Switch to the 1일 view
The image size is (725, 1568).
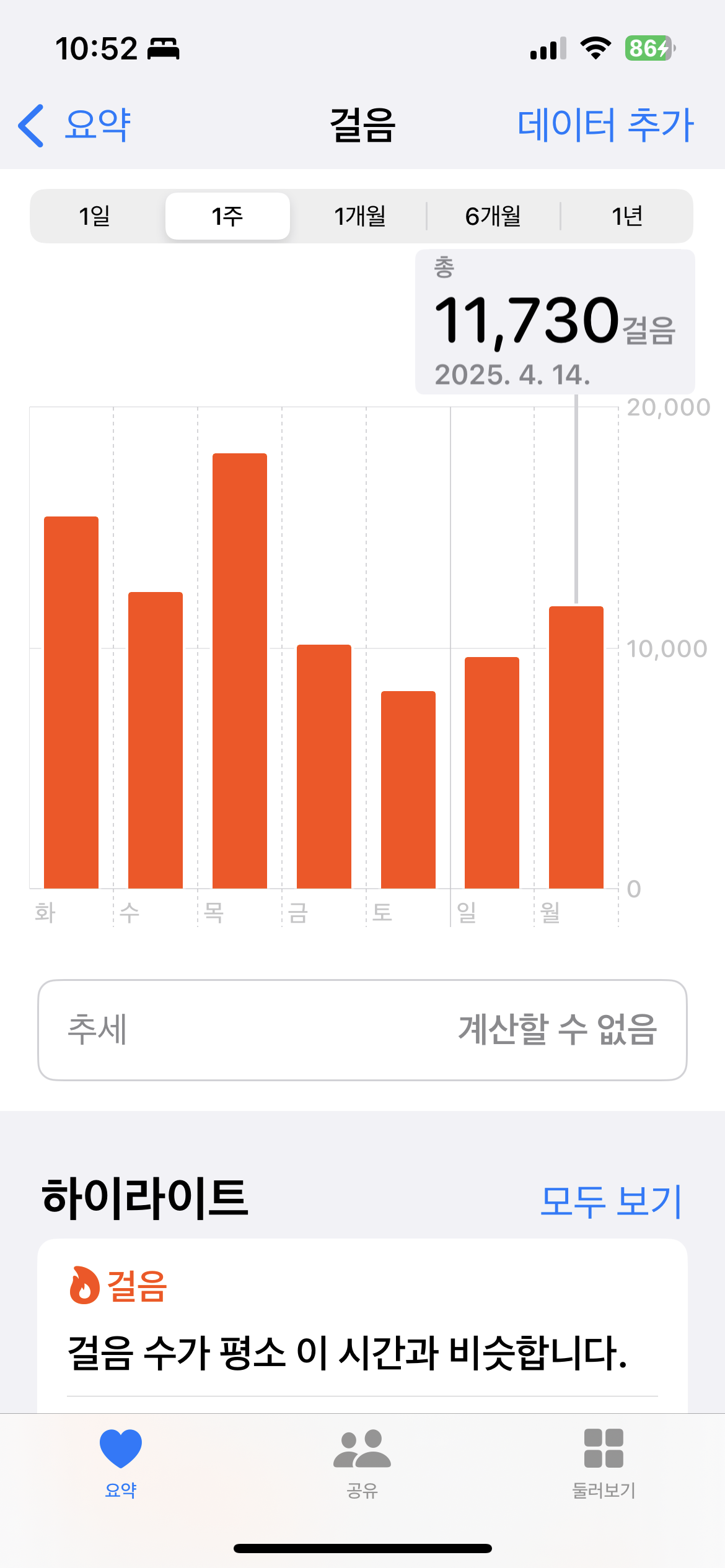pyautogui.click(x=95, y=216)
